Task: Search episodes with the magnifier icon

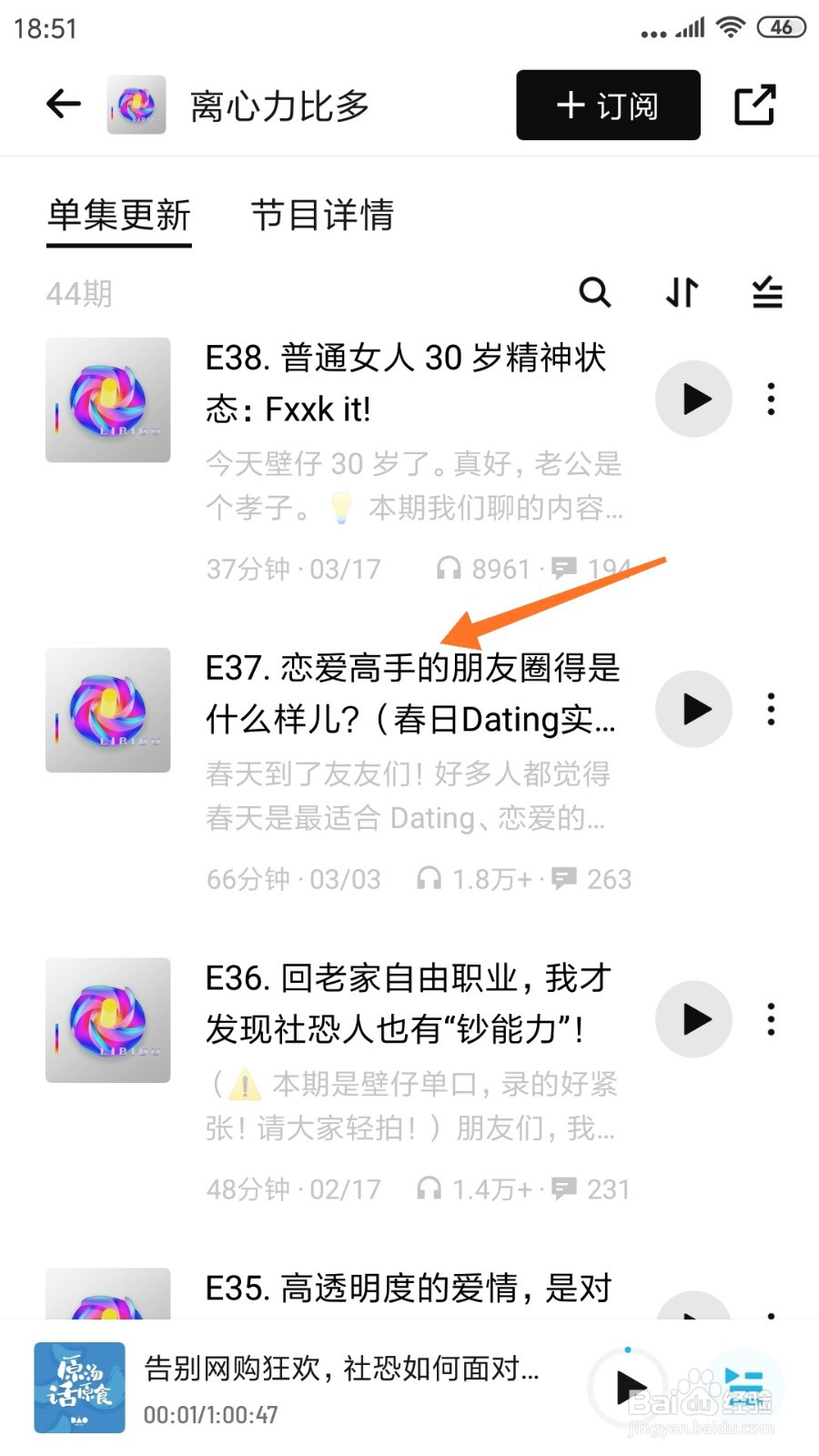Action: (595, 292)
